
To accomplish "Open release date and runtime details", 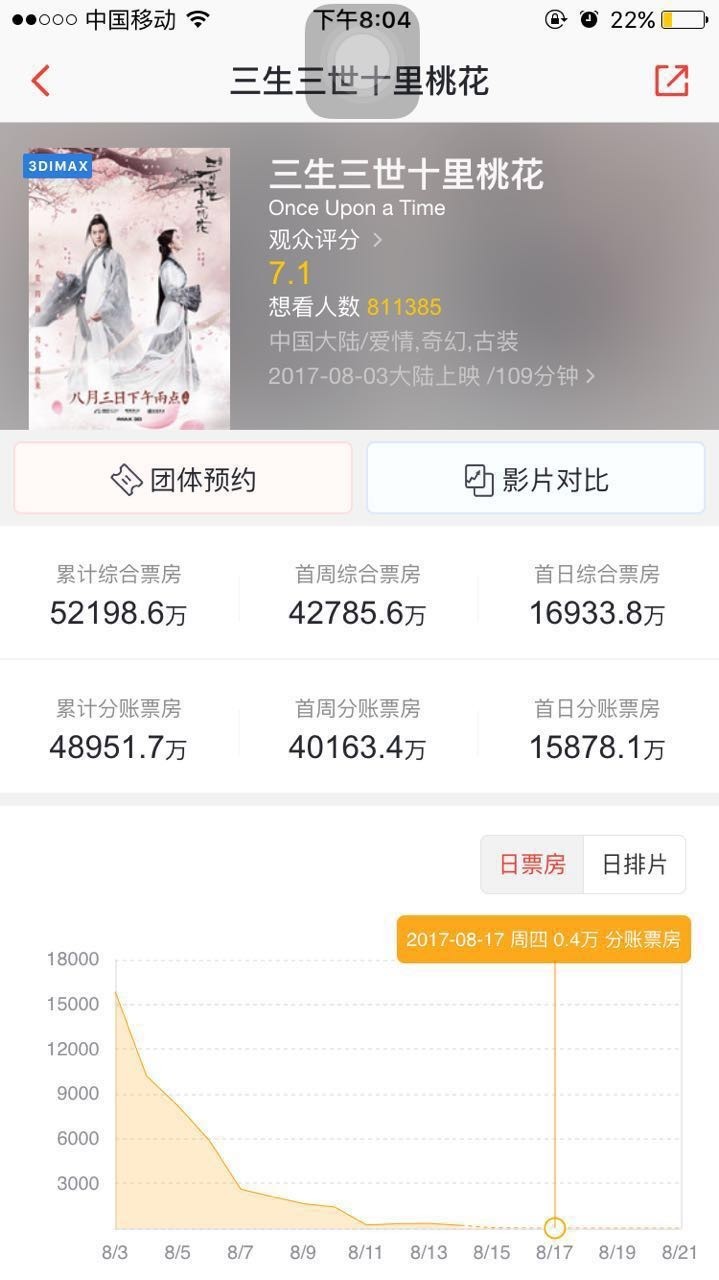I will (432, 376).
